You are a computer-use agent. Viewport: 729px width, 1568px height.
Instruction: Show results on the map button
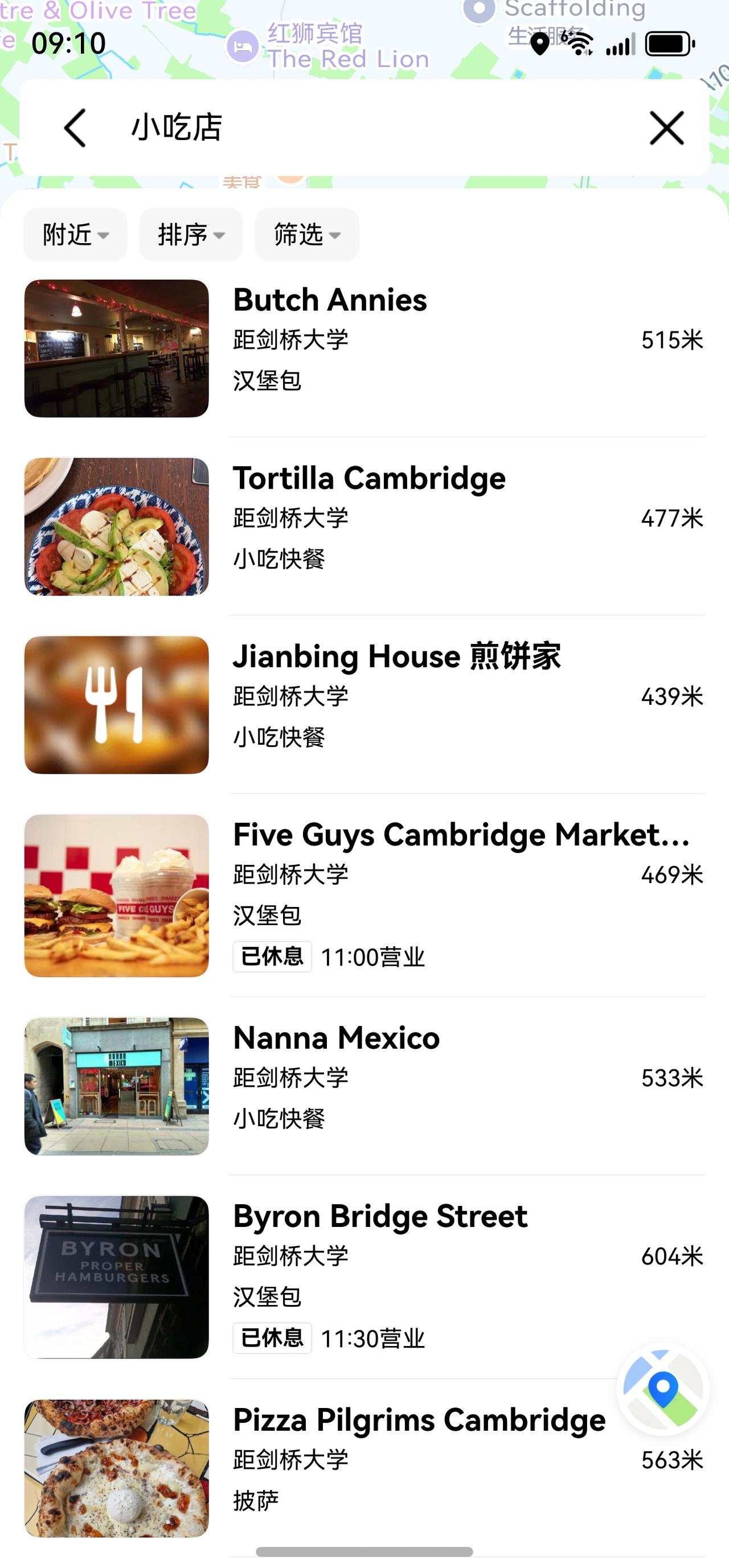click(662, 1390)
